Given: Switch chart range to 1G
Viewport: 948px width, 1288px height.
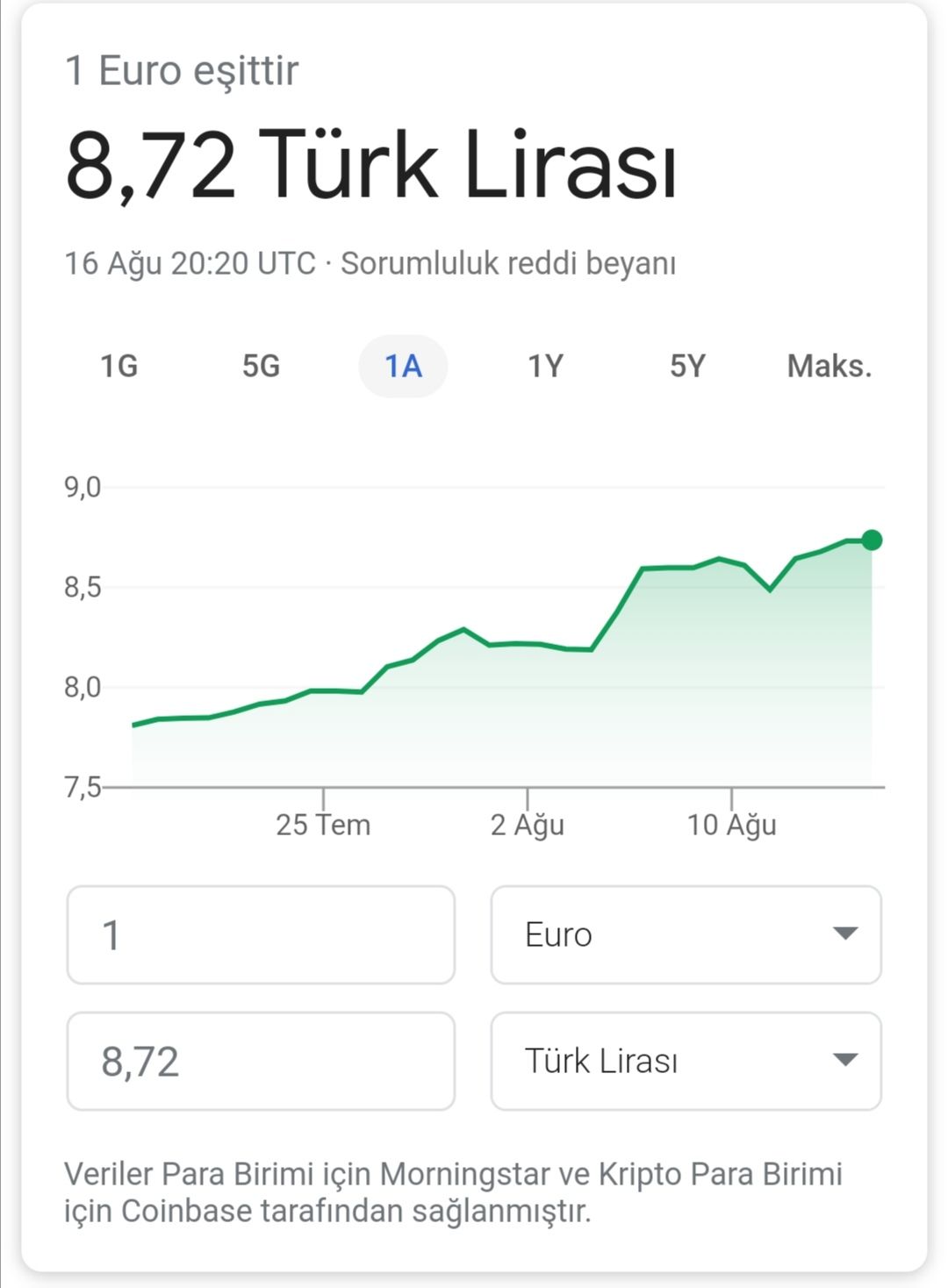Looking at the screenshot, I should tap(119, 366).
